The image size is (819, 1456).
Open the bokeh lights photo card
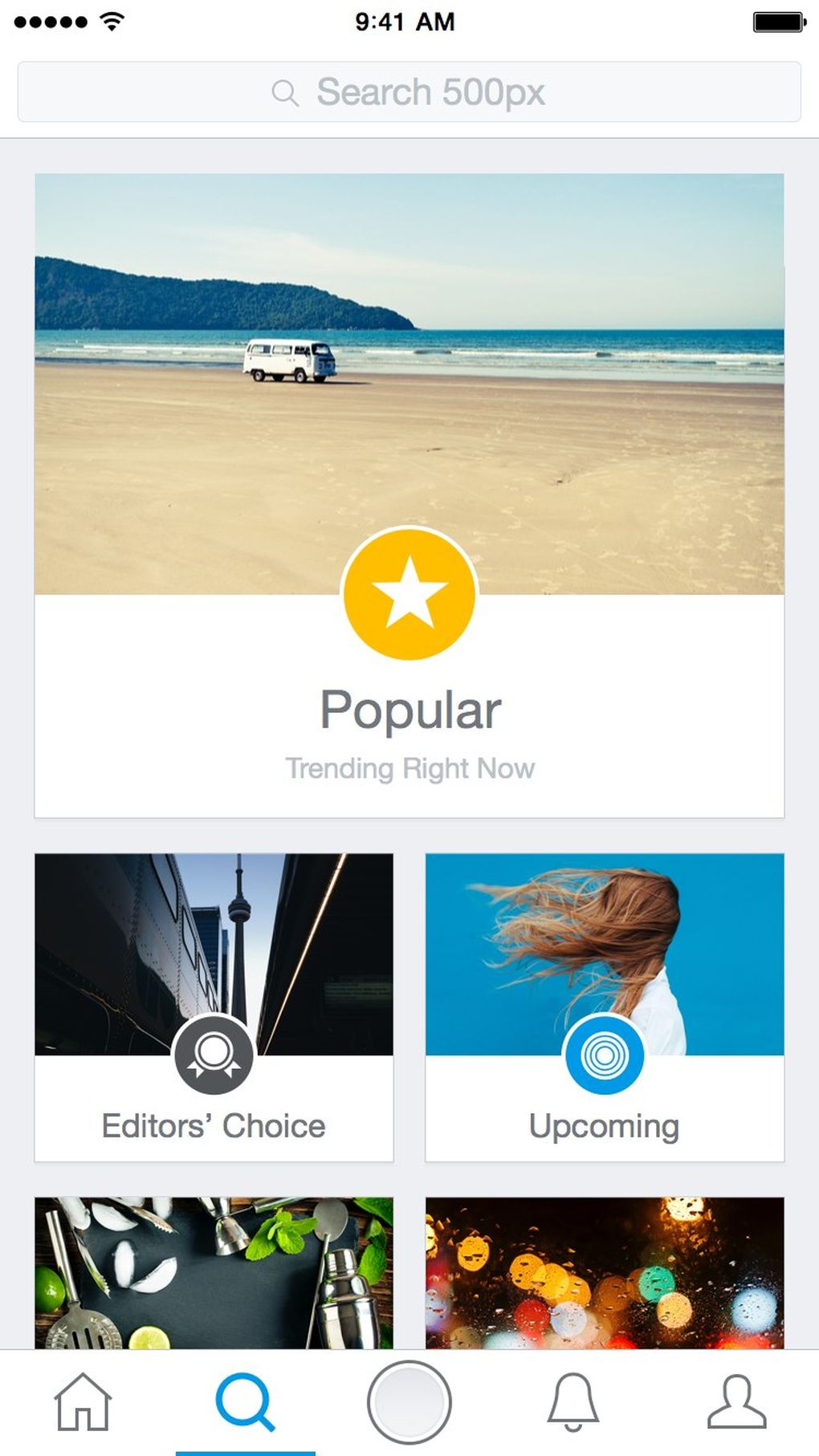(605, 1273)
